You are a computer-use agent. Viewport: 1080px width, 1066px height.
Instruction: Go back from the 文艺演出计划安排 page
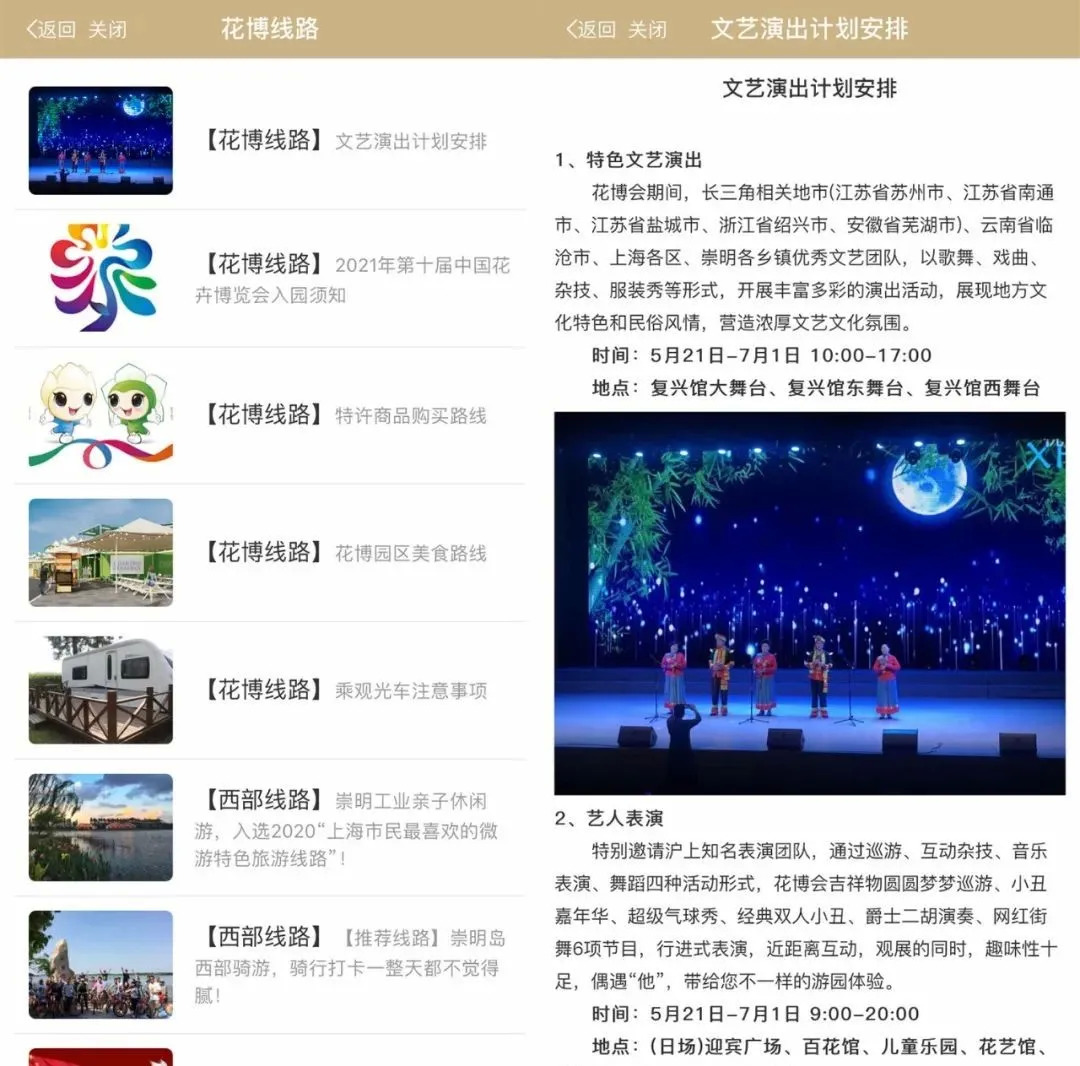point(591,29)
